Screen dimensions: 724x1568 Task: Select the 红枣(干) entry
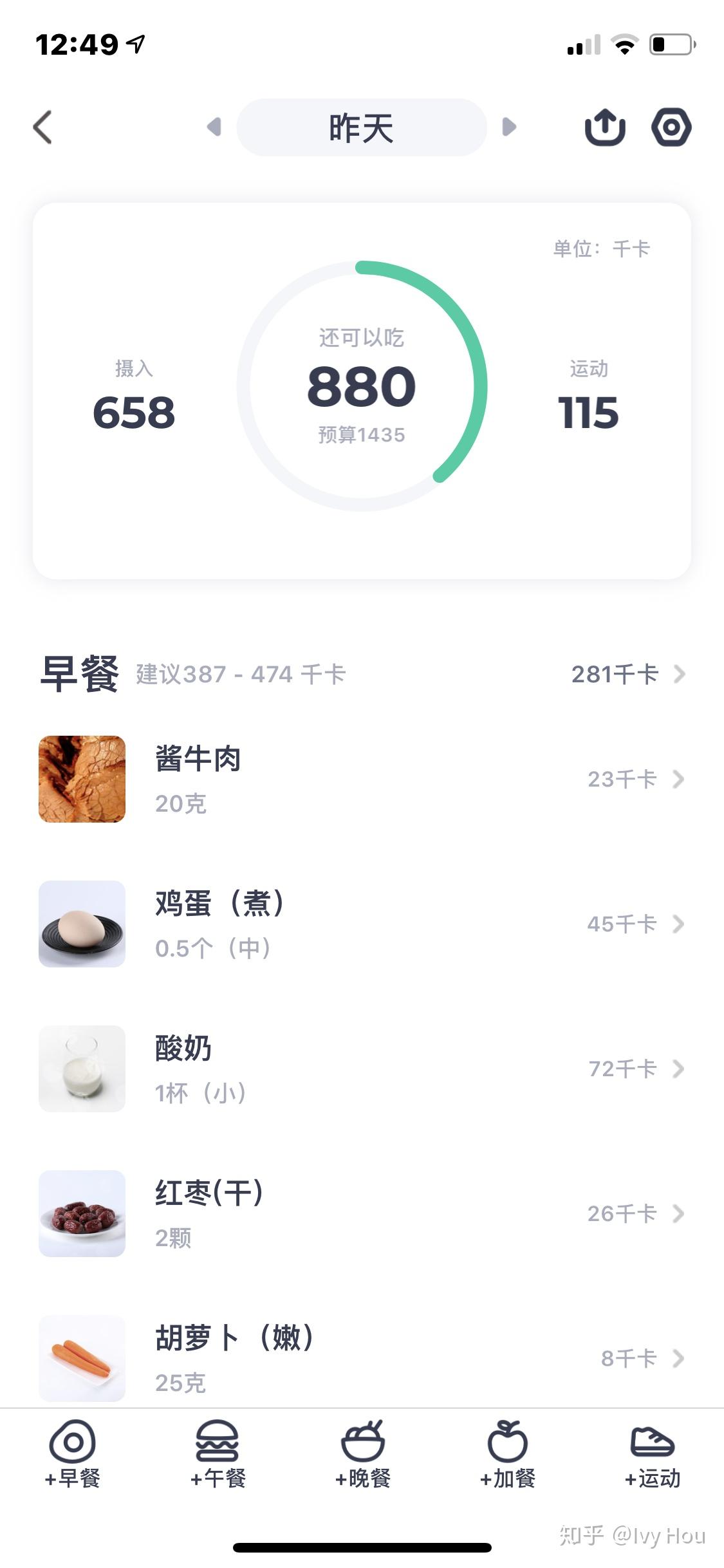pos(360,1213)
